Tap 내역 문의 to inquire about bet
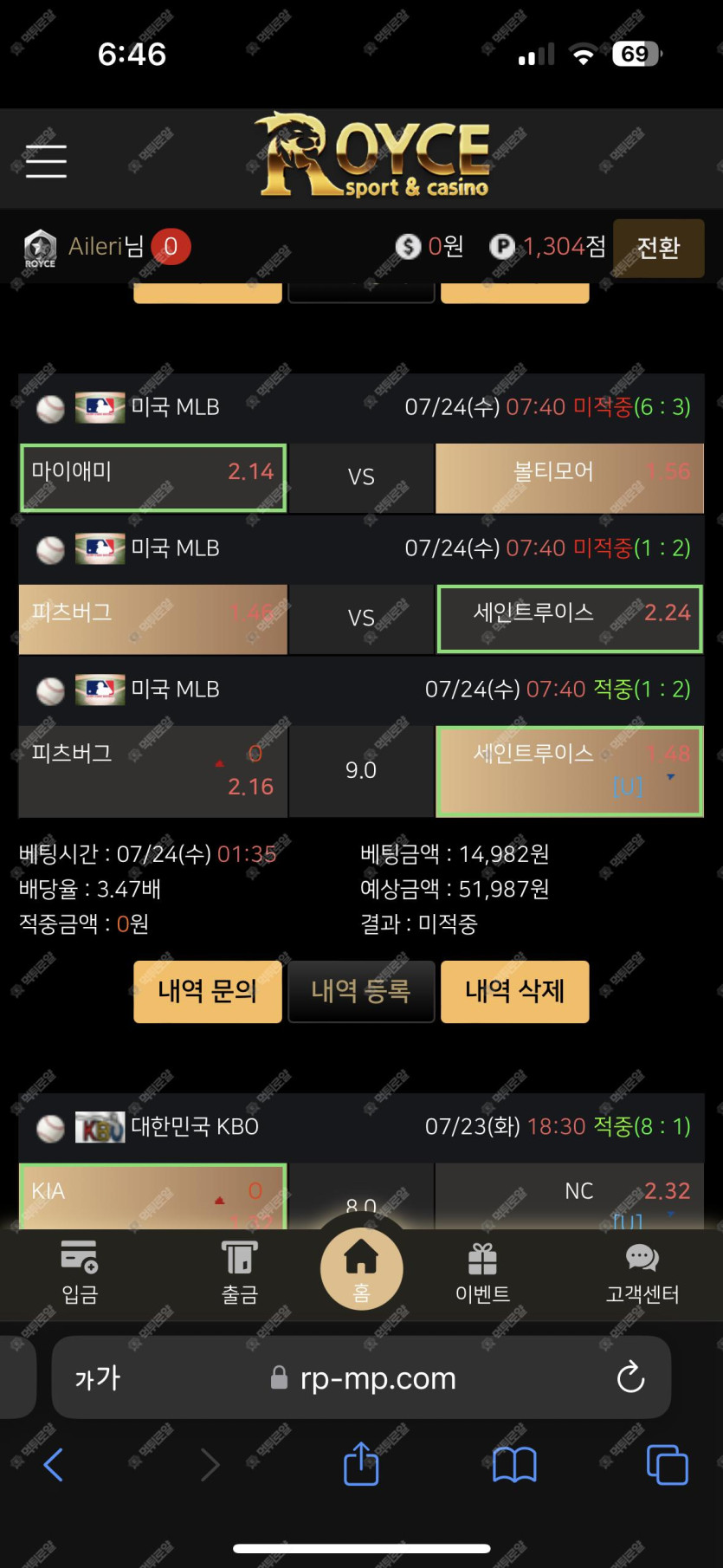 point(208,991)
